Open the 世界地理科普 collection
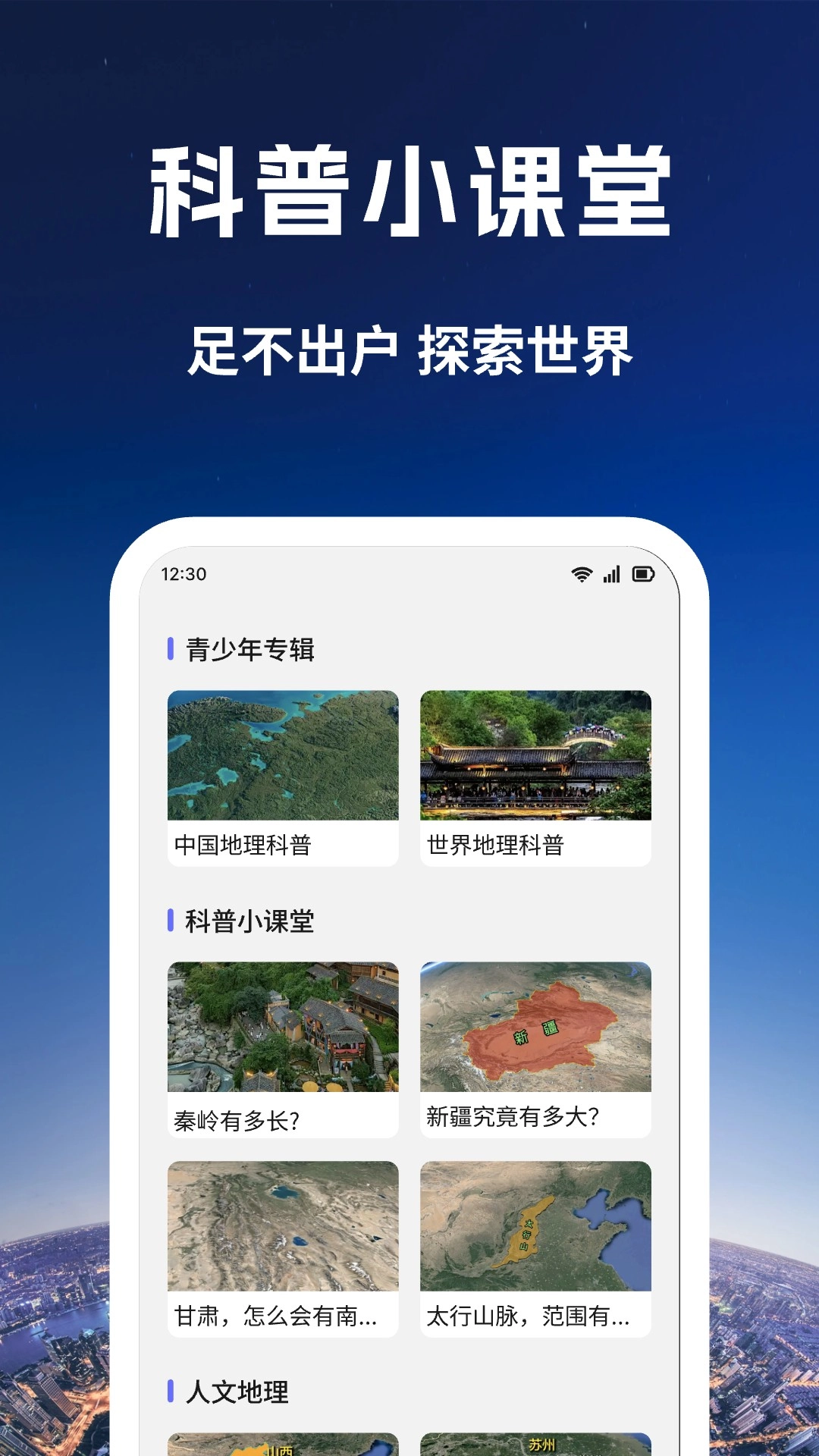 [x=535, y=774]
